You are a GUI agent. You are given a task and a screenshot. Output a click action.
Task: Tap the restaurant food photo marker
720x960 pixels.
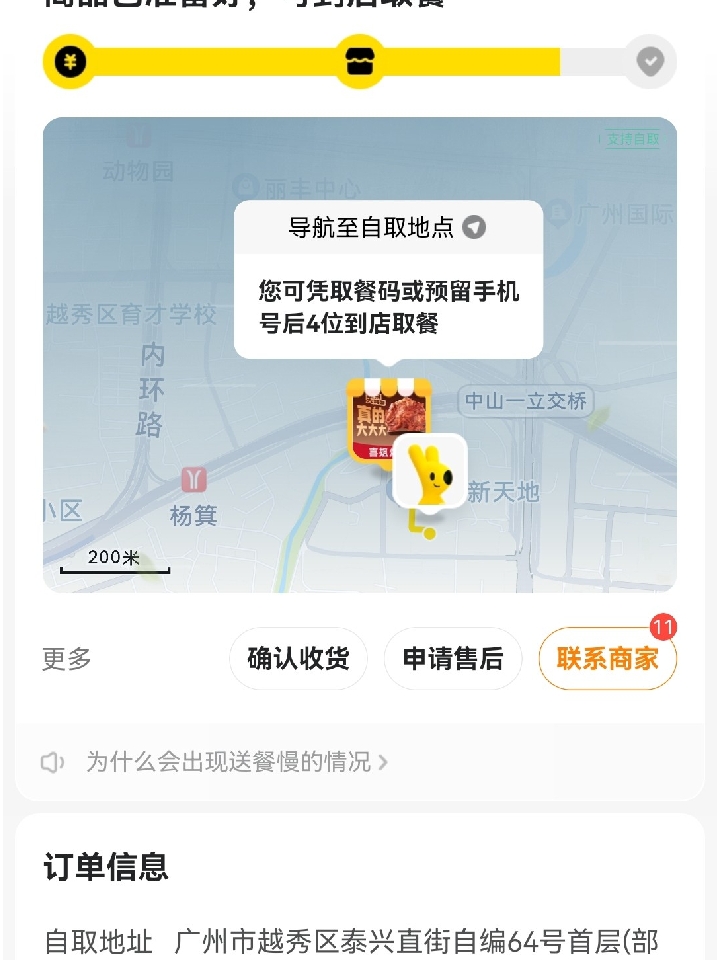[390, 412]
